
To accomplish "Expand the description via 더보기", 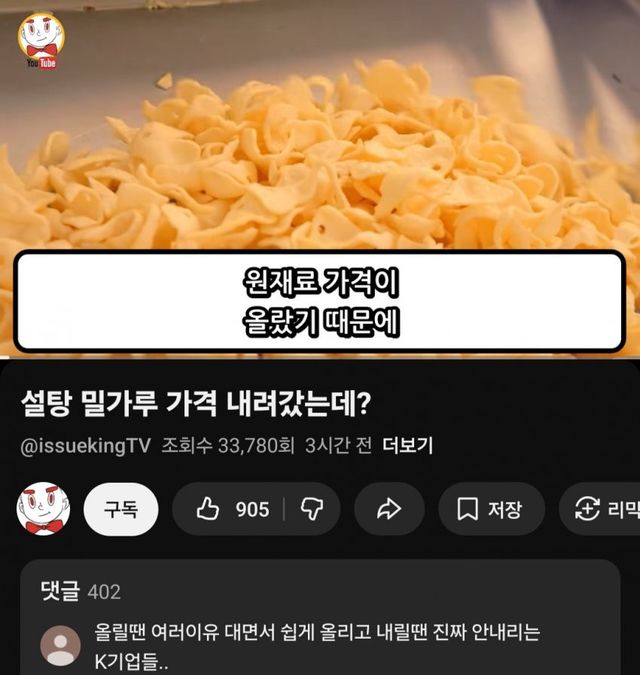I will [408, 445].
